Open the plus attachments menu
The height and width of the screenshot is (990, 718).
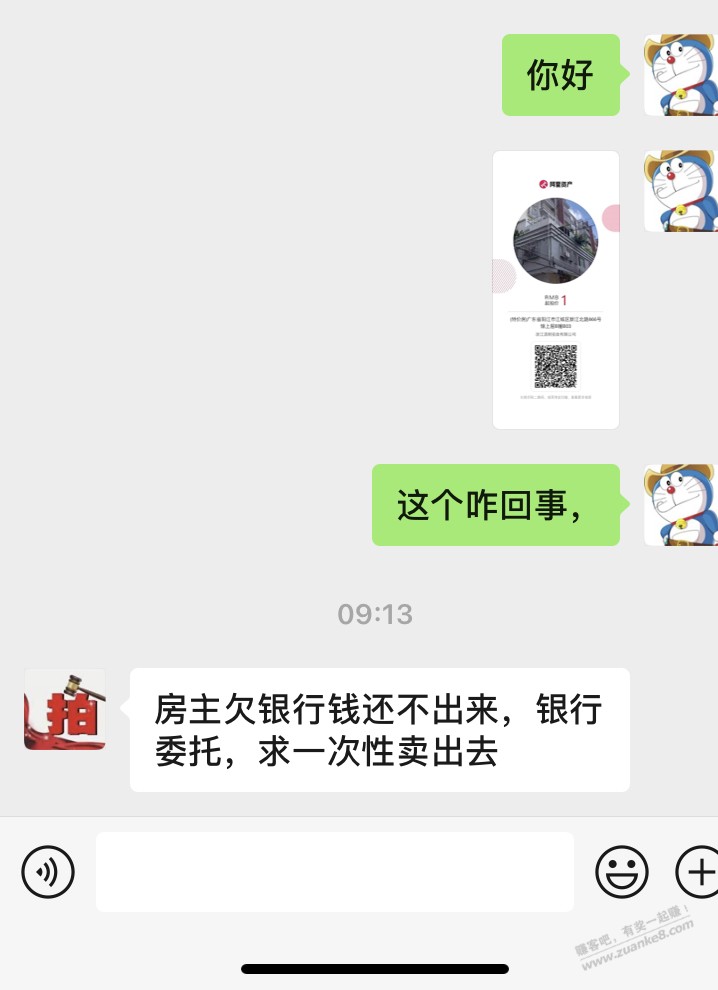[x=699, y=872]
